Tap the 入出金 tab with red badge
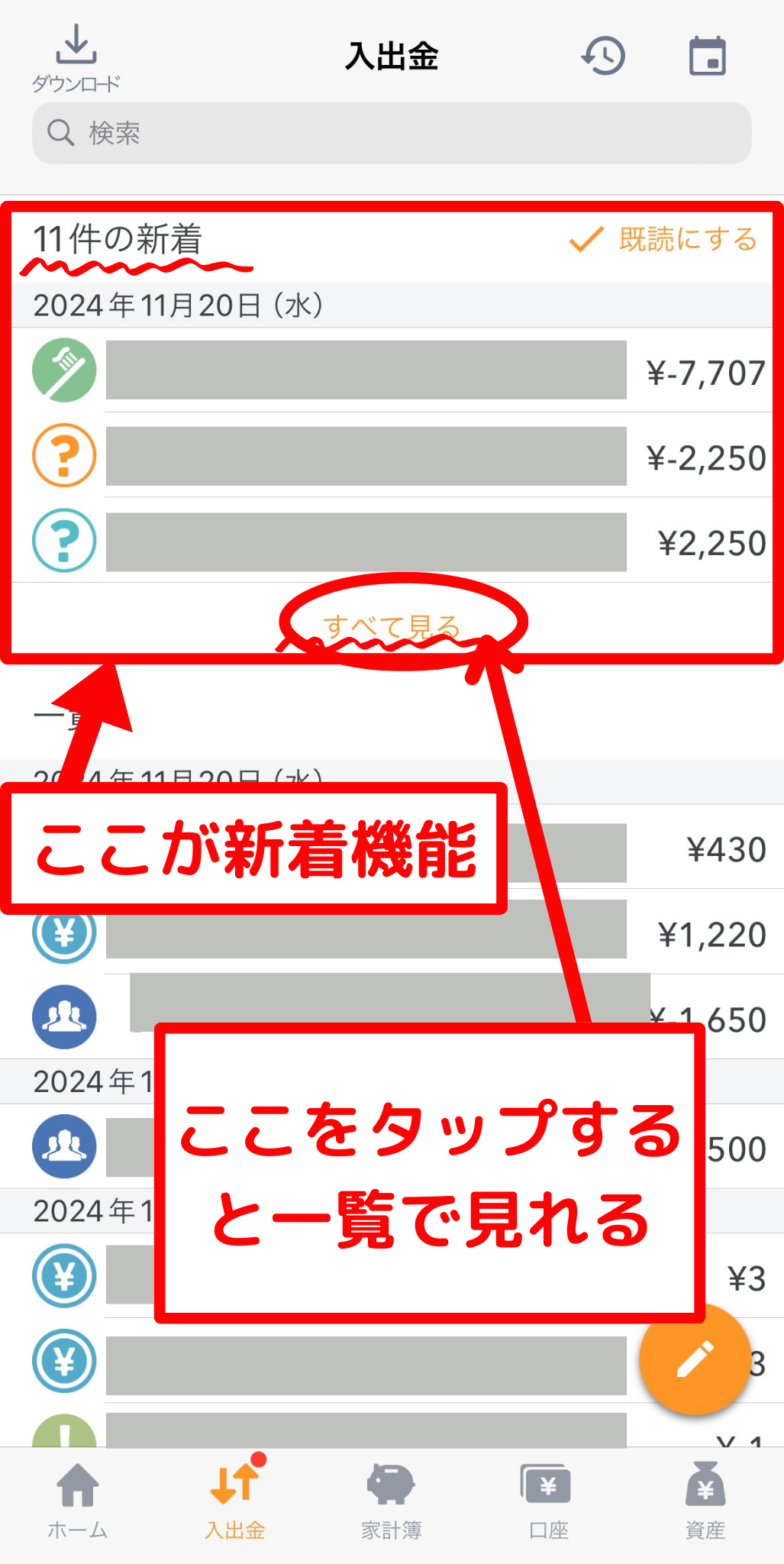Image resolution: width=784 pixels, height=1564 pixels. click(235, 1501)
